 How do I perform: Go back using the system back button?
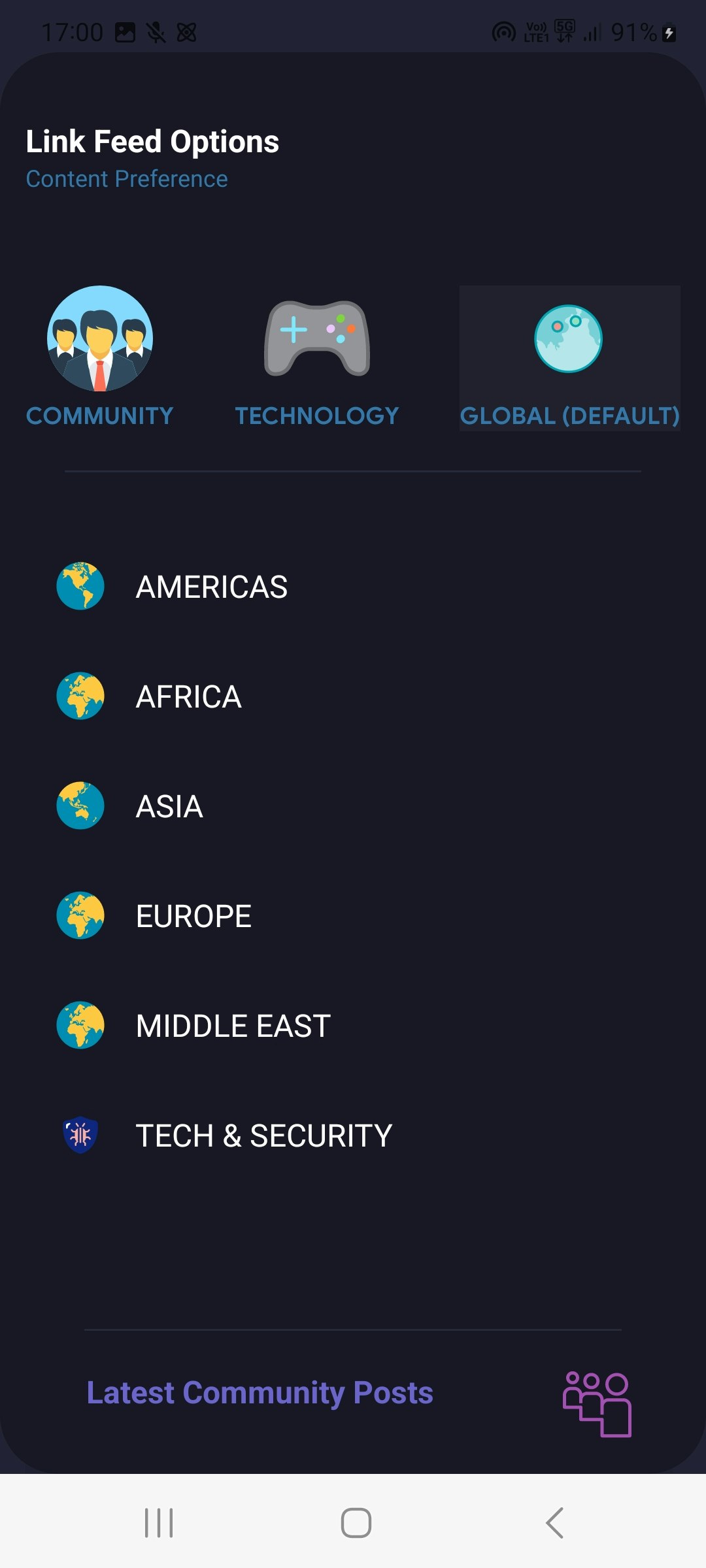pyautogui.click(x=554, y=1523)
